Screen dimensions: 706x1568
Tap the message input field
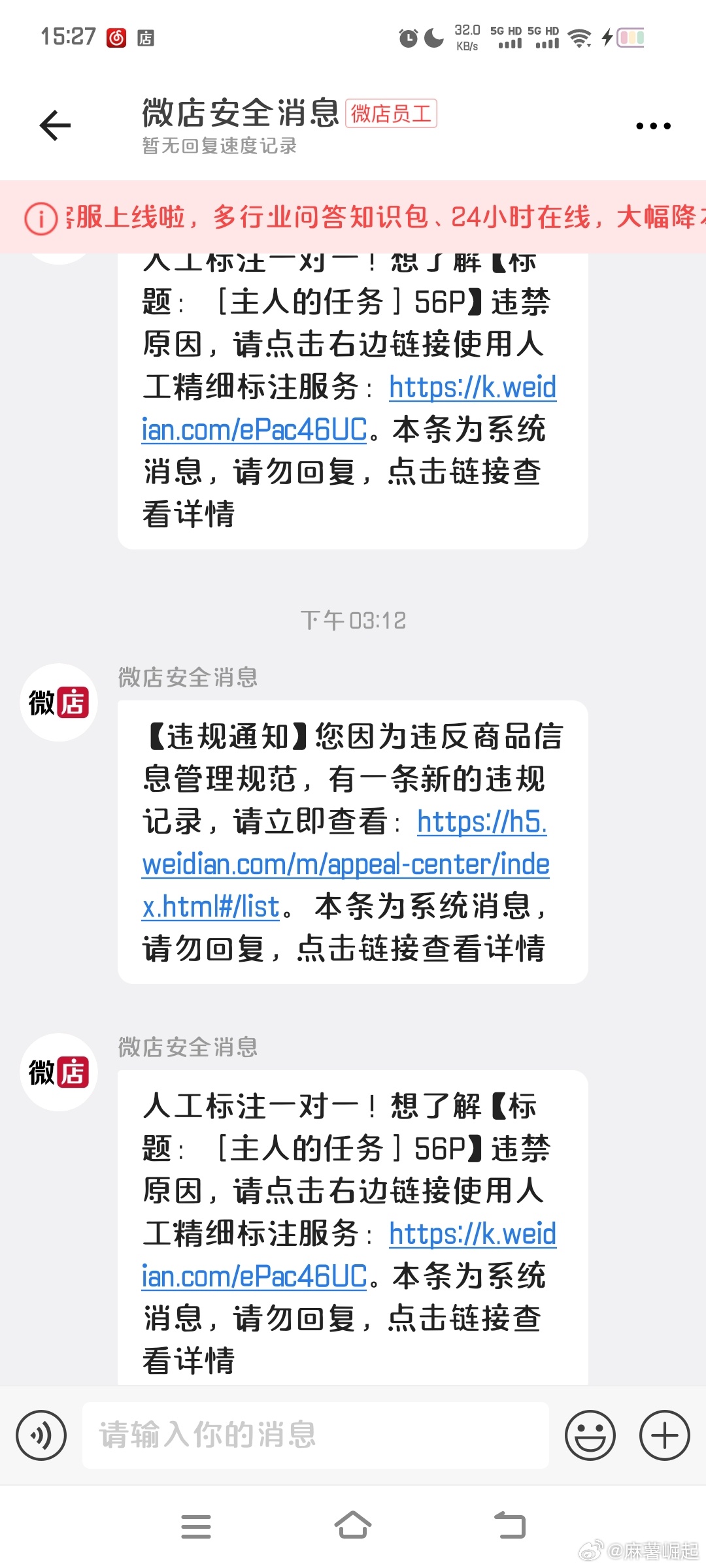point(315,1435)
